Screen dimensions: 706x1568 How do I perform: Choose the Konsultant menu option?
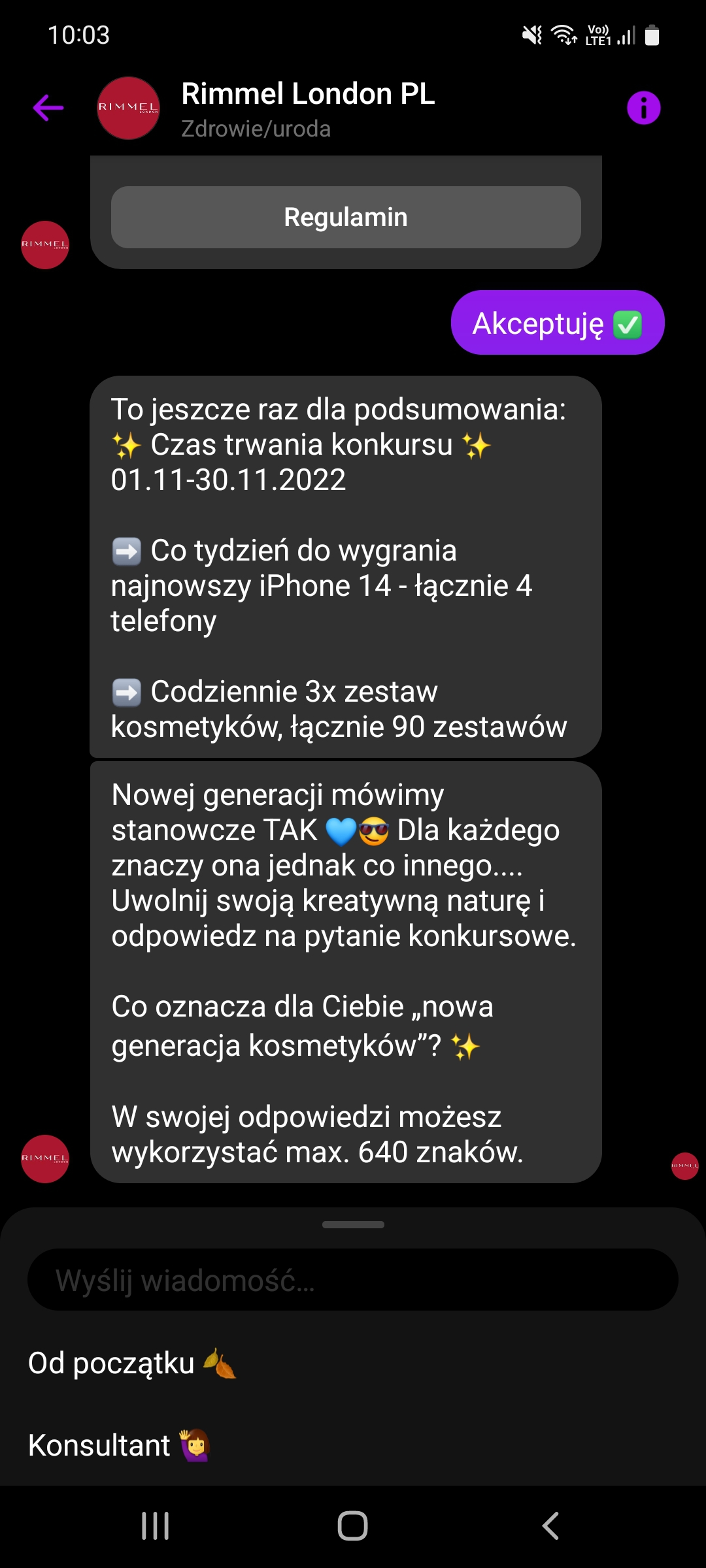(118, 1445)
